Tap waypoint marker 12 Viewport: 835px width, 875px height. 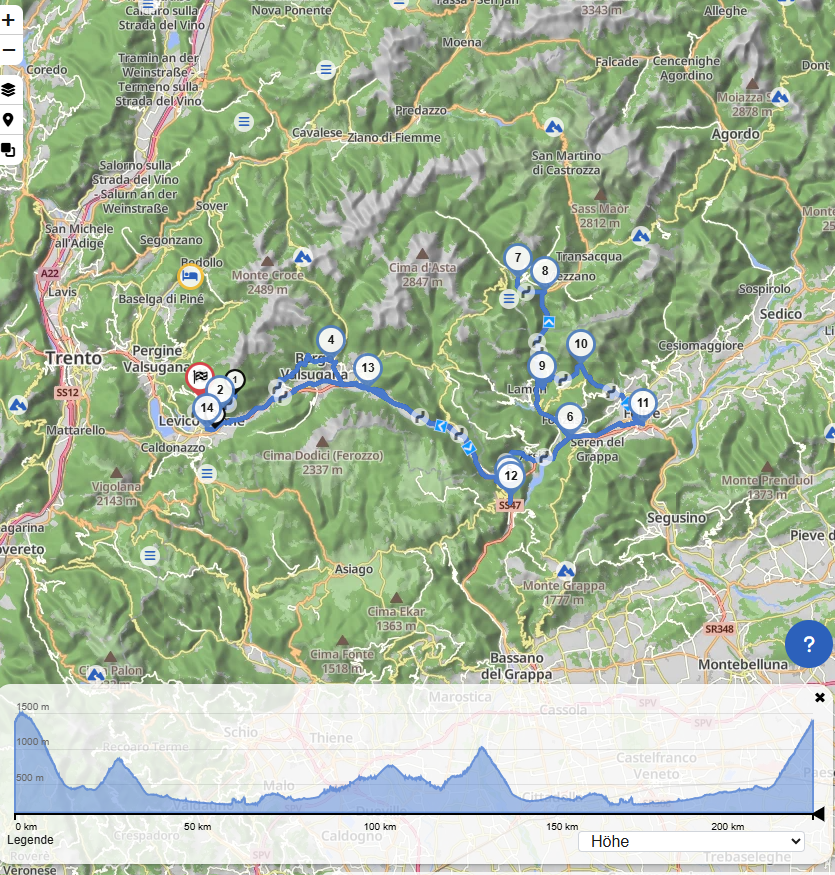point(511,476)
